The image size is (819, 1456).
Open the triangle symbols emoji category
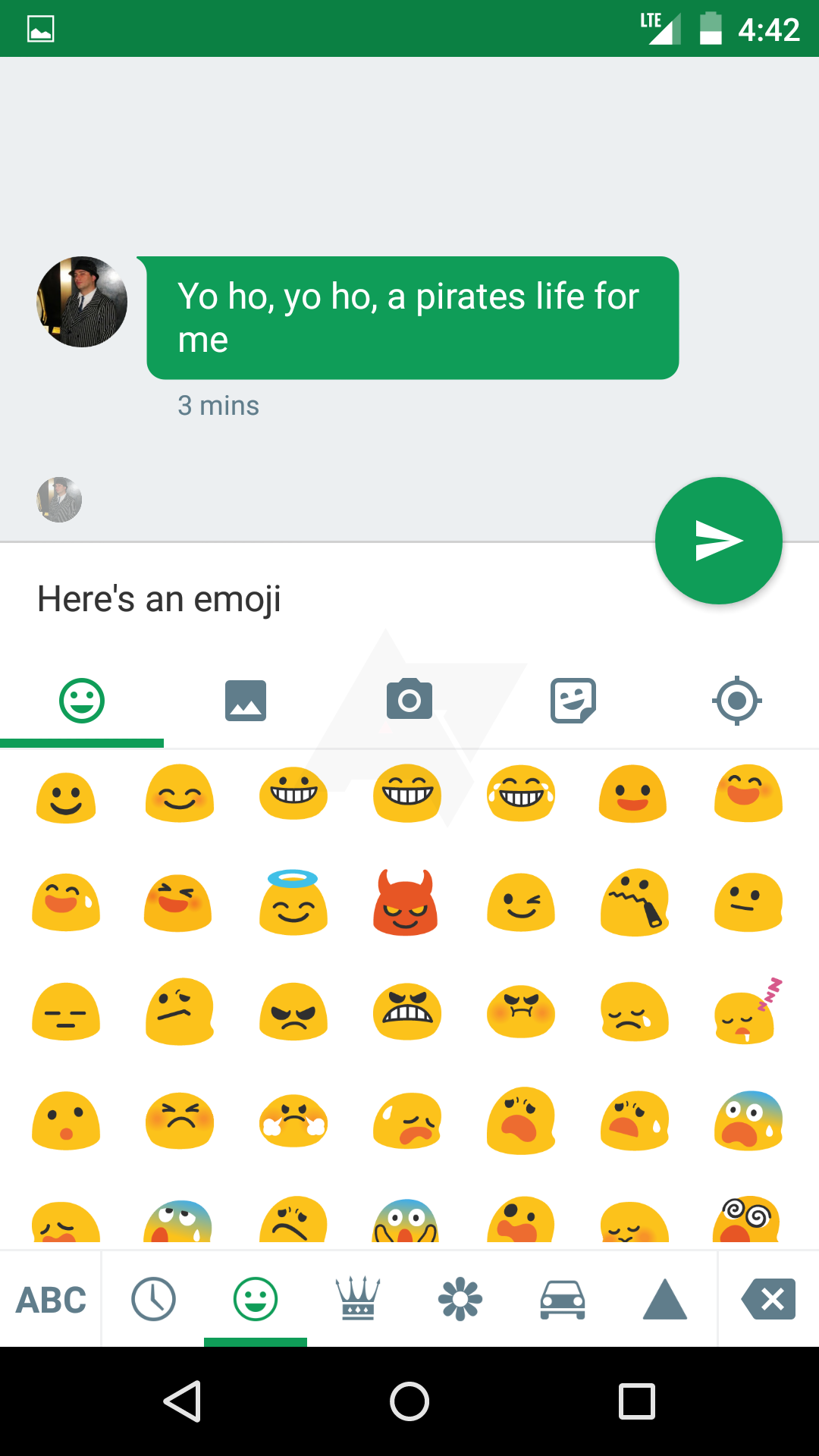664,1300
